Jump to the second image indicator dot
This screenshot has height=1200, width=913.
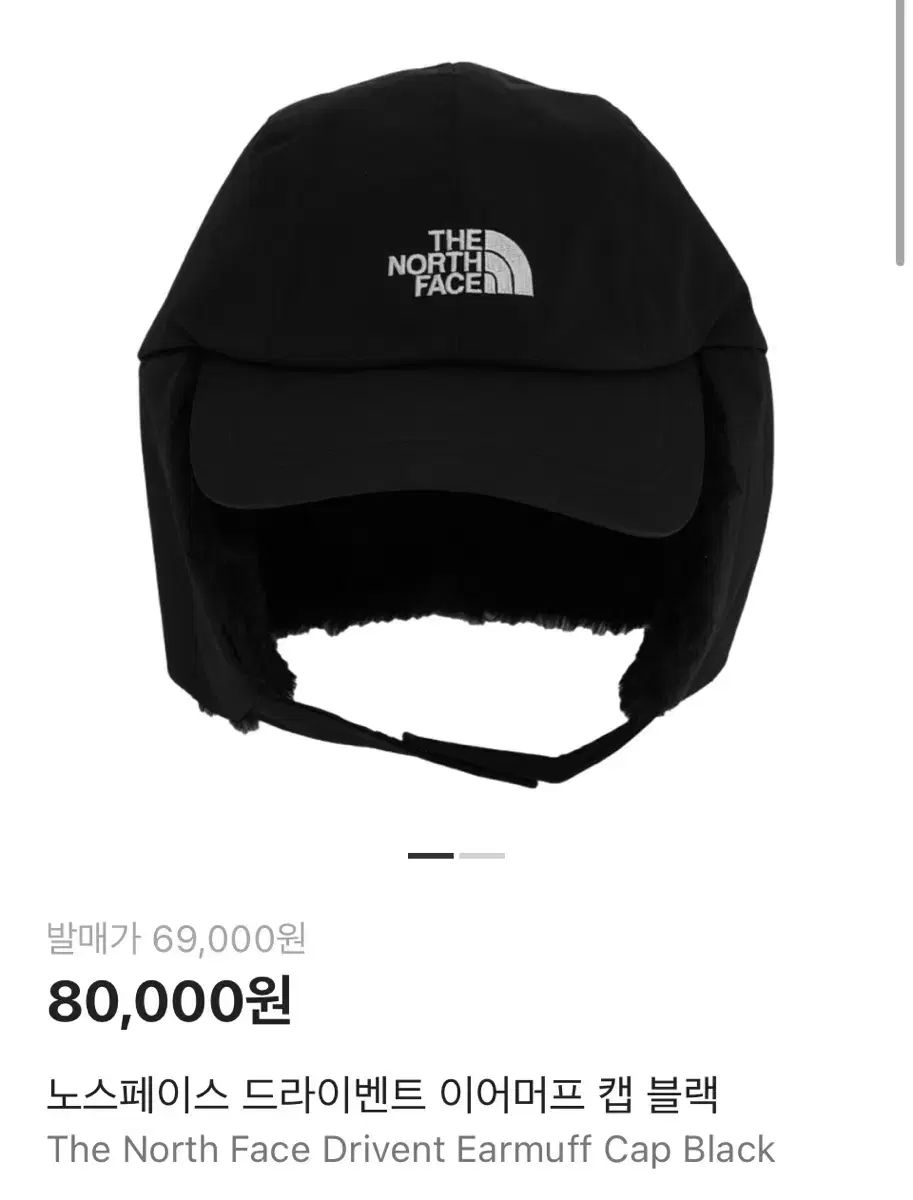coord(483,856)
